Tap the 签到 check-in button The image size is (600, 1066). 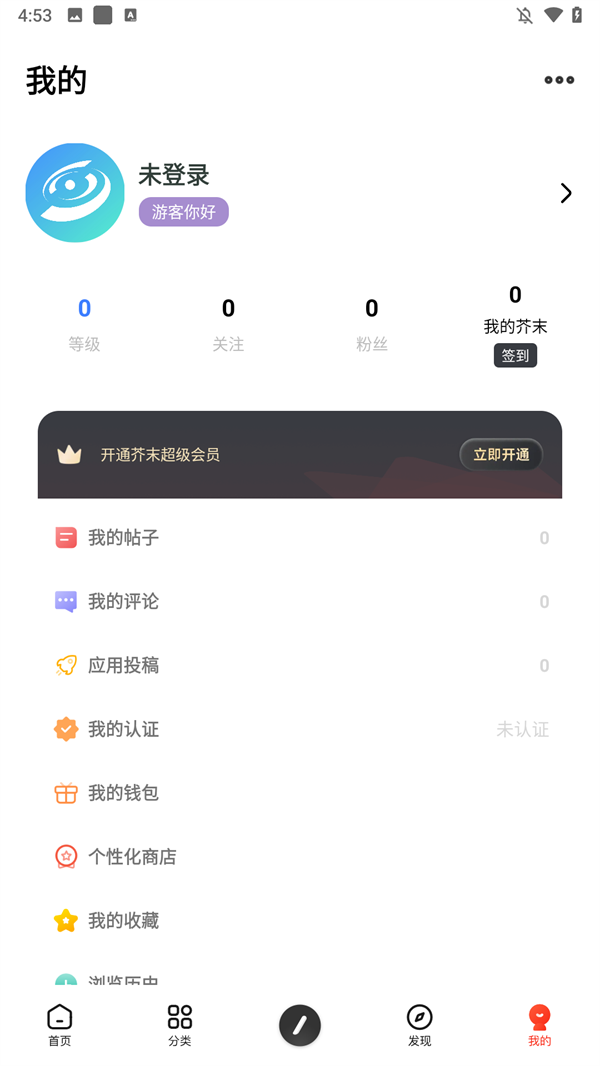pos(515,355)
